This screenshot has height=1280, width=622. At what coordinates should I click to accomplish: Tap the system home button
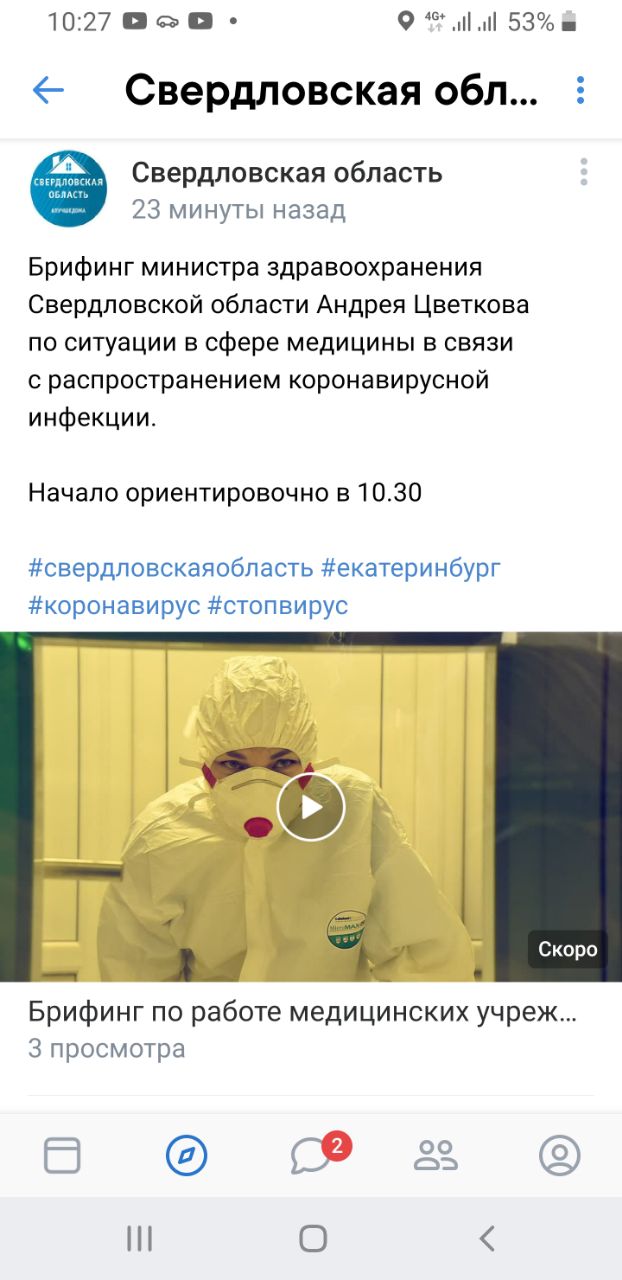click(x=313, y=1239)
